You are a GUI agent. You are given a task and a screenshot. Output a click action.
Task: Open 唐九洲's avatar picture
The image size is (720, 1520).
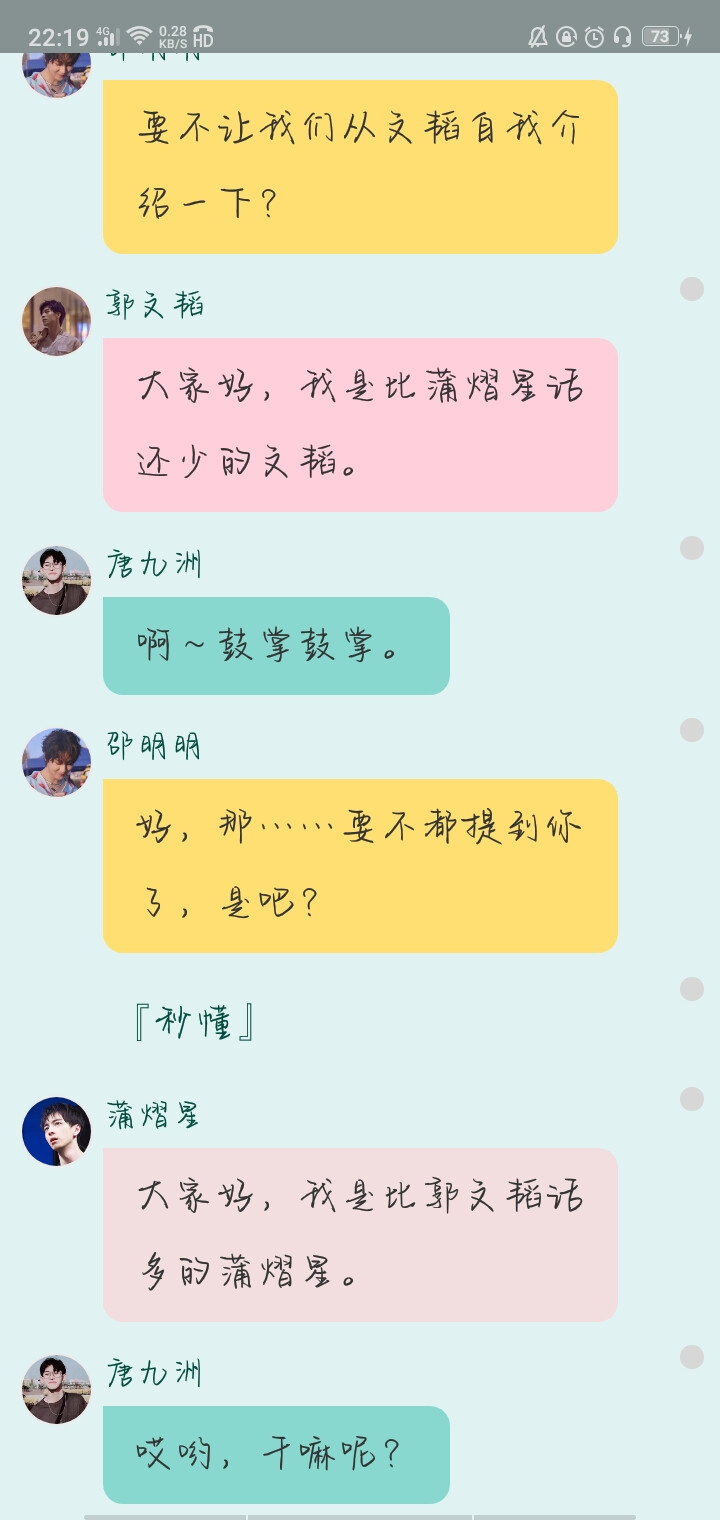[56, 580]
